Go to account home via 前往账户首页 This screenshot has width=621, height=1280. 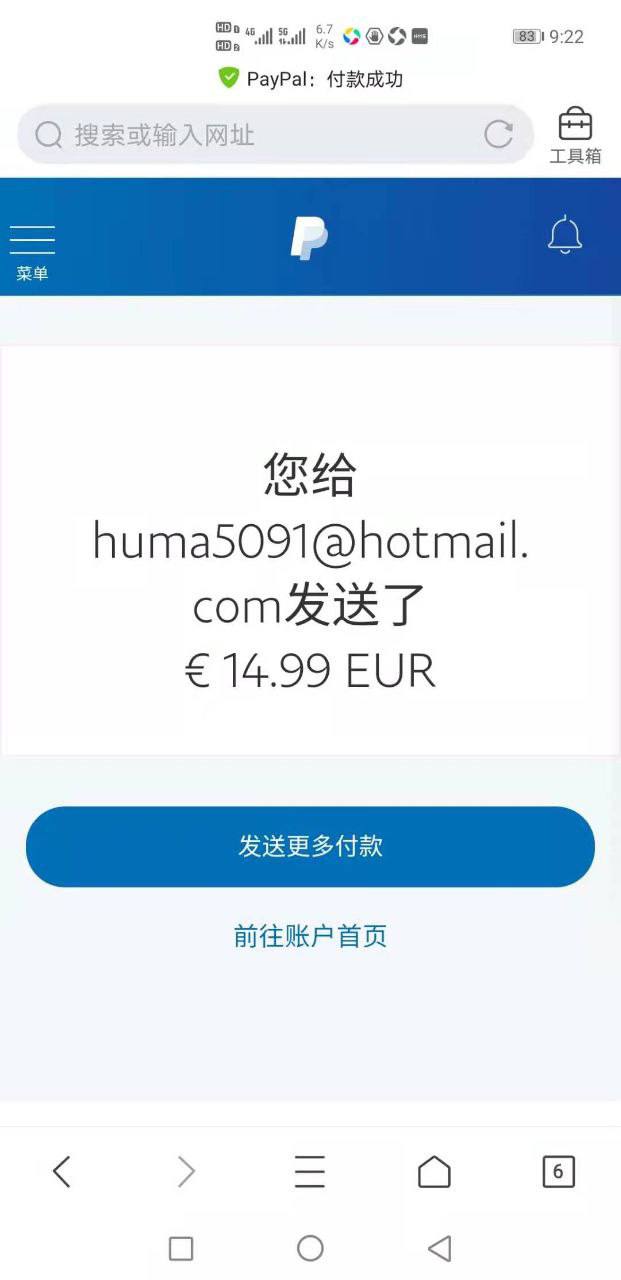pos(310,936)
